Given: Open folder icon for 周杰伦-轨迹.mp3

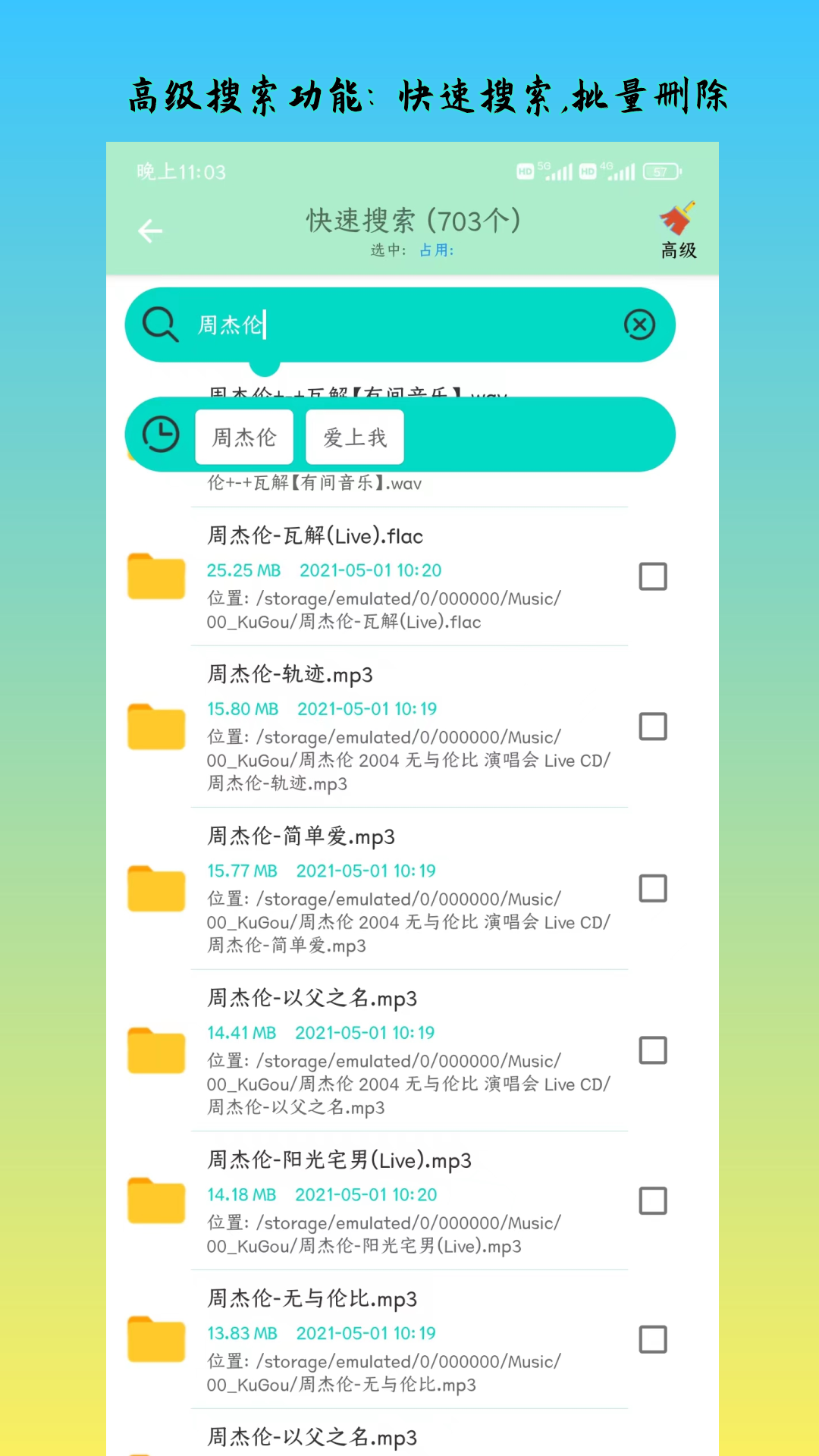Looking at the screenshot, I should [x=155, y=726].
